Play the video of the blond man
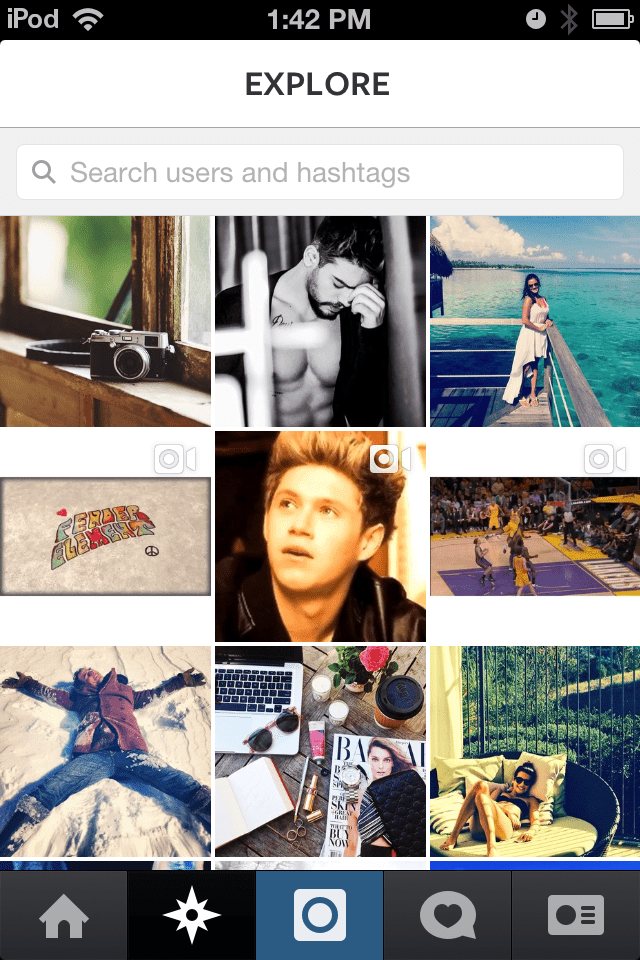The image size is (640, 960). (x=320, y=536)
